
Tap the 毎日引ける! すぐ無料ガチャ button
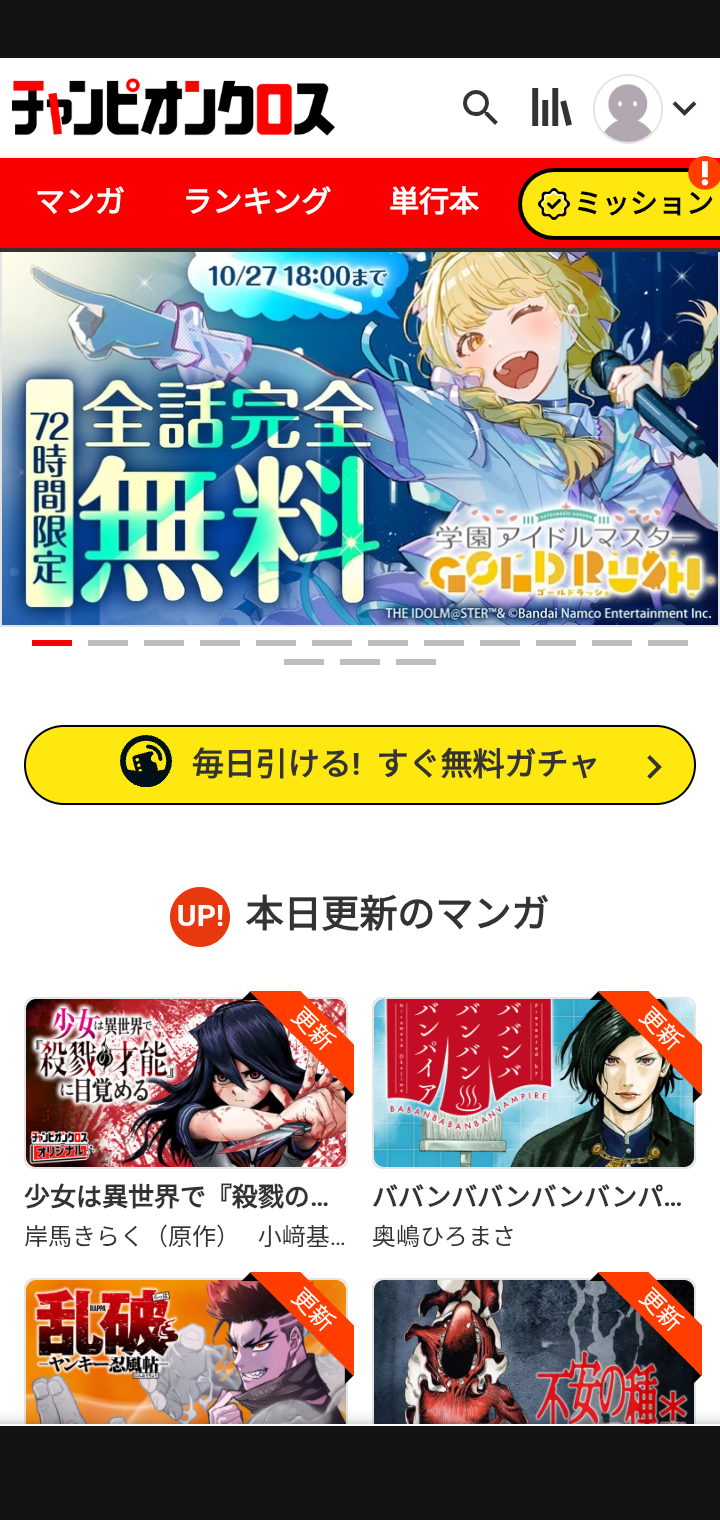pyautogui.click(x=360, y=765)
